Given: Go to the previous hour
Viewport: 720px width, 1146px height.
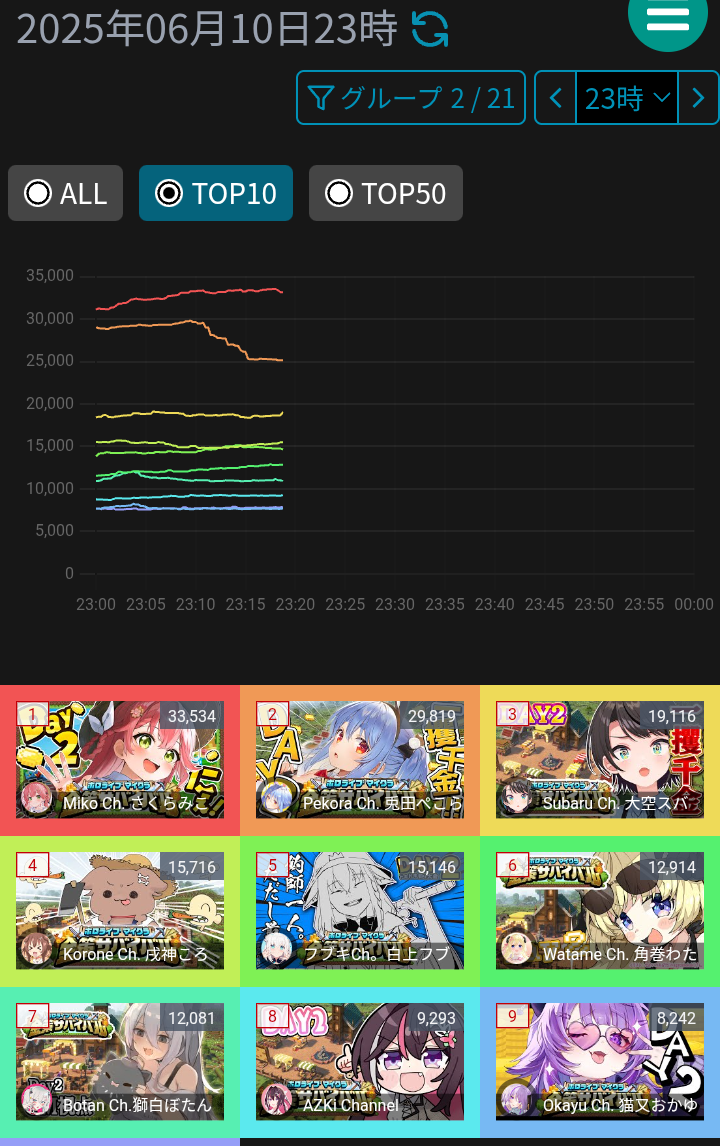Looking at the screenshot, I should [556, 98].
